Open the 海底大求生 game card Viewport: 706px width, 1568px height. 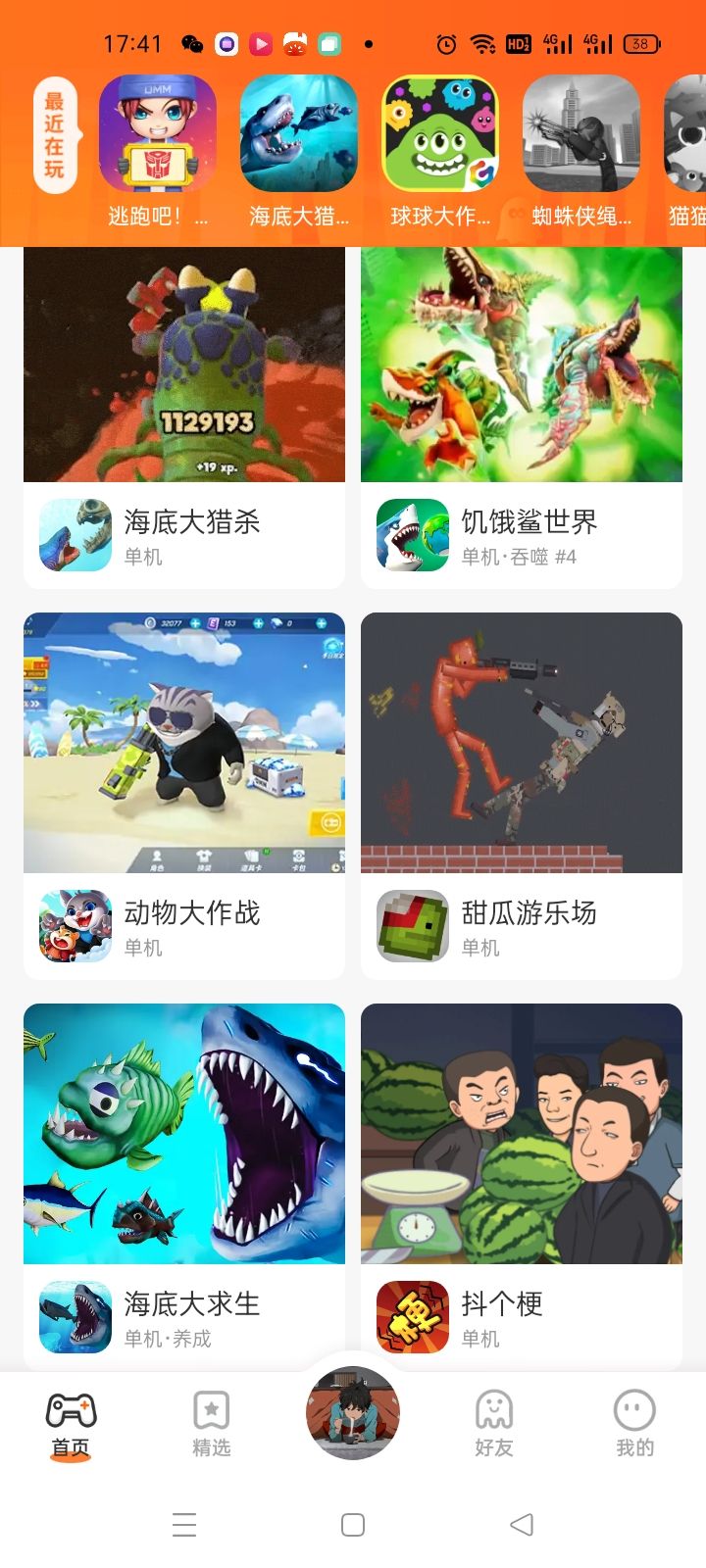point(184,1184)
